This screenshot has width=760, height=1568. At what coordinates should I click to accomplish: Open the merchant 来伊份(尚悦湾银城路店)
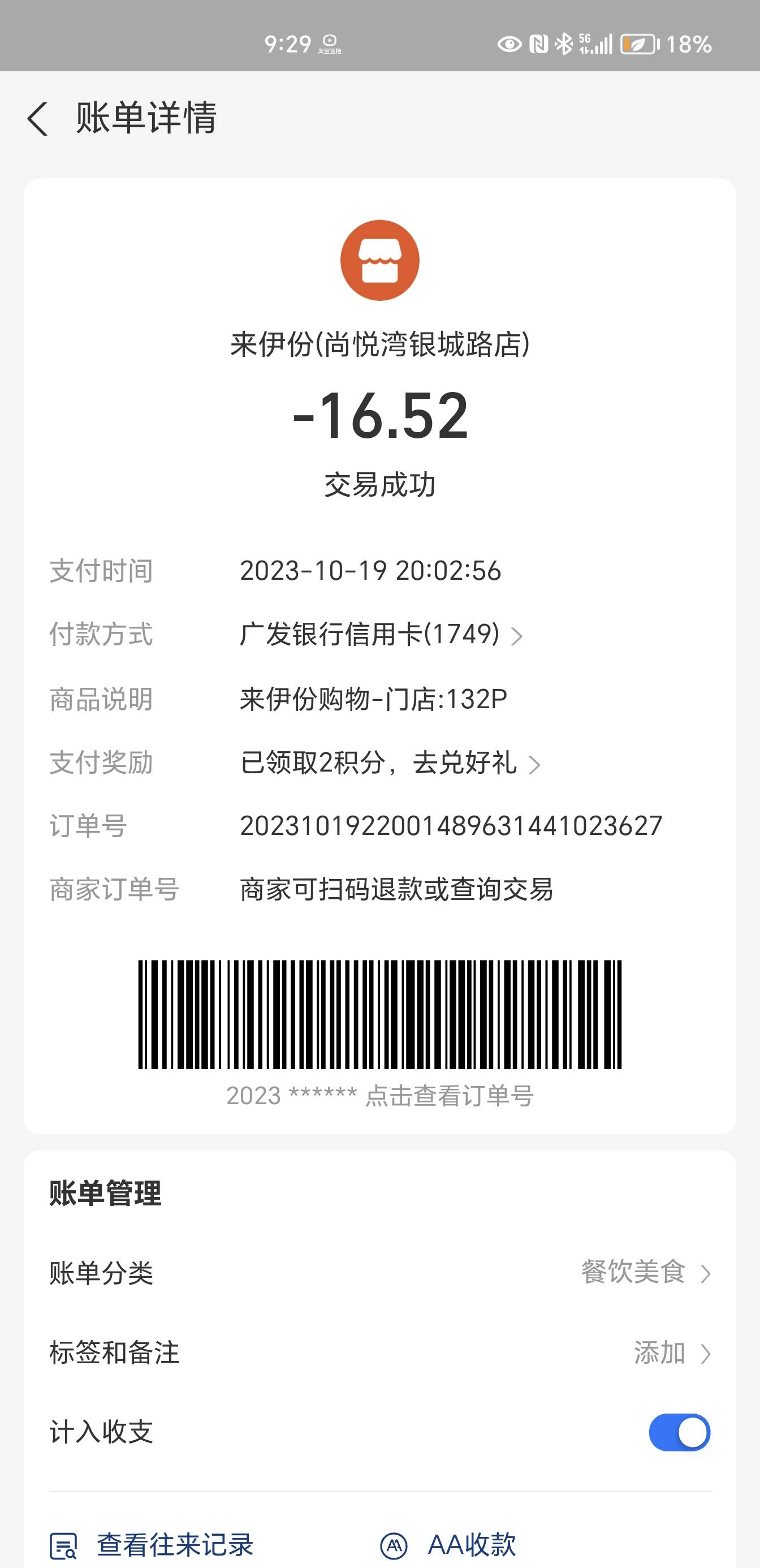pyautogui.click(x=379, y=344)
